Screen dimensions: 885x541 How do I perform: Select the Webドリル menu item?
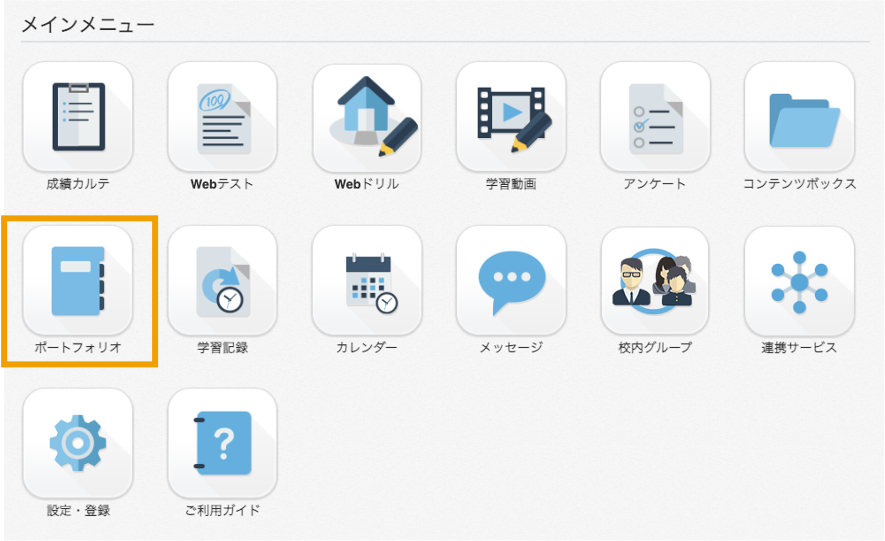(366, 117)
